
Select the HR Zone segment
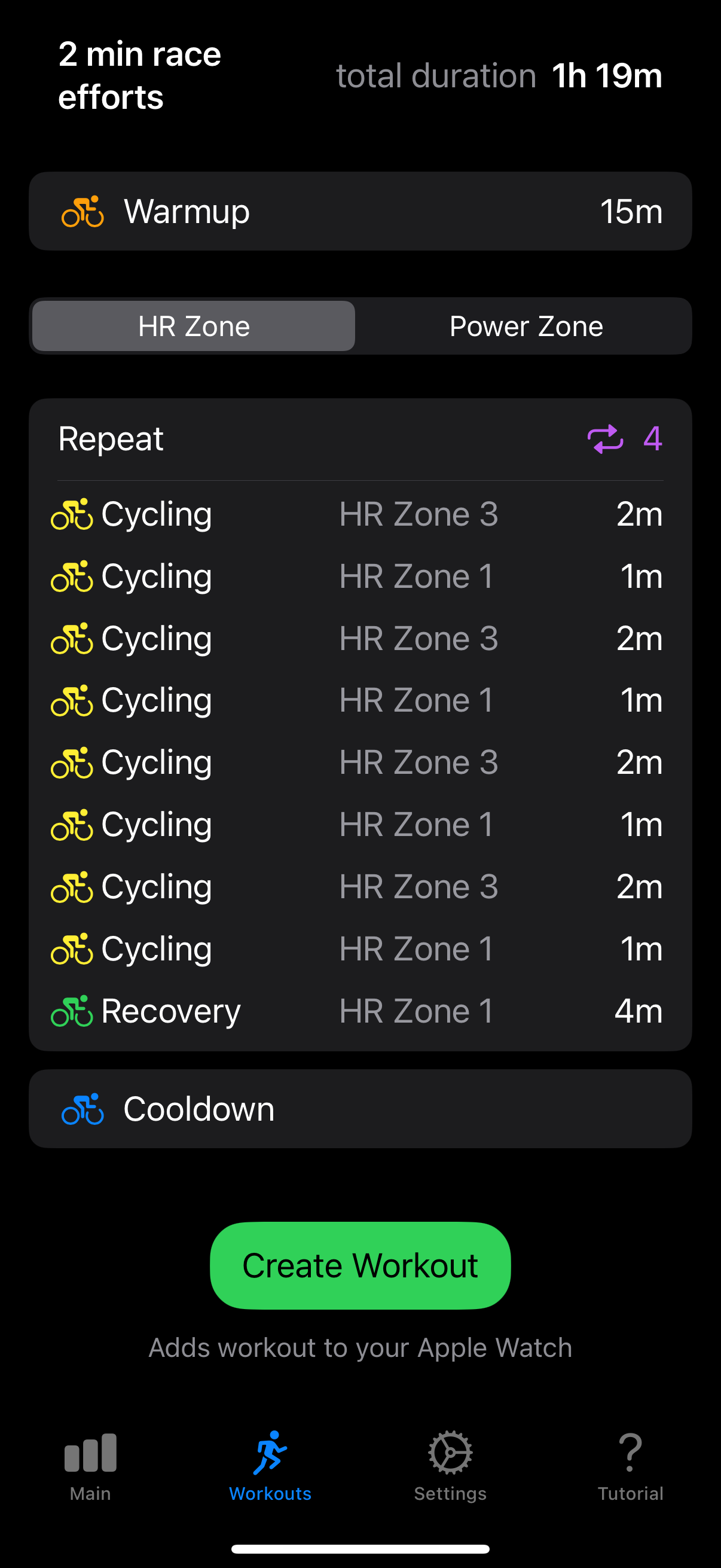click(194, 327)
